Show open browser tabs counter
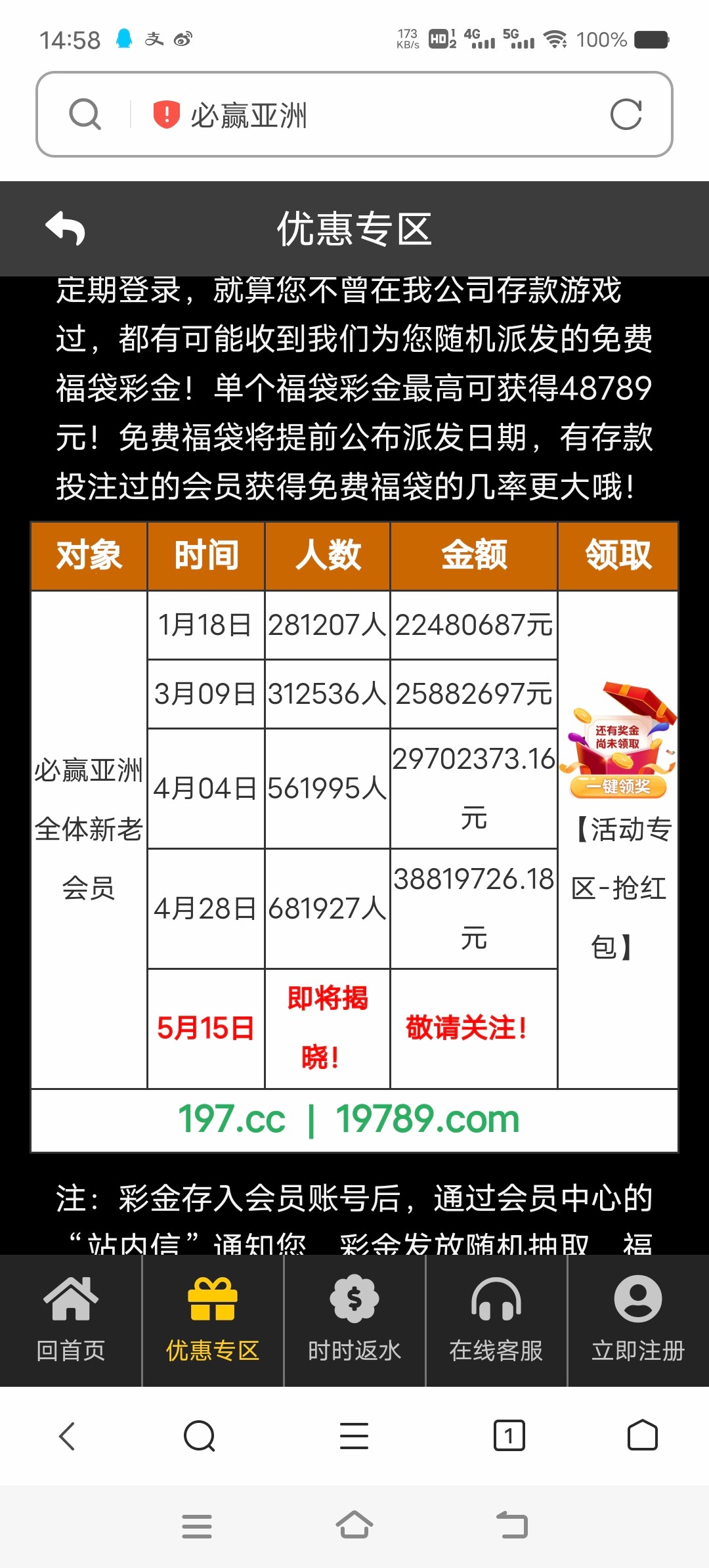 pyautogui.click(x=509, y=1436)
